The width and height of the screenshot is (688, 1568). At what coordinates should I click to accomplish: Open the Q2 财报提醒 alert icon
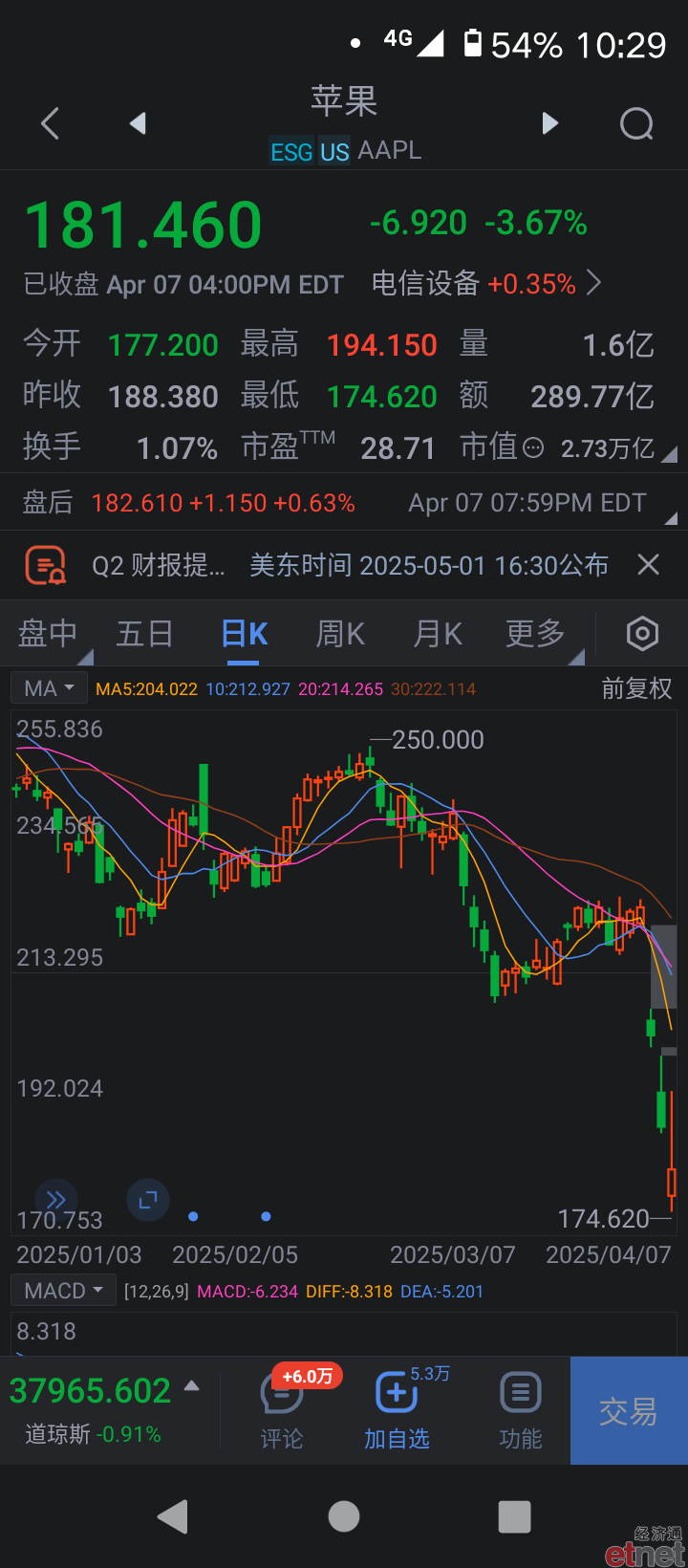(45, 565)
